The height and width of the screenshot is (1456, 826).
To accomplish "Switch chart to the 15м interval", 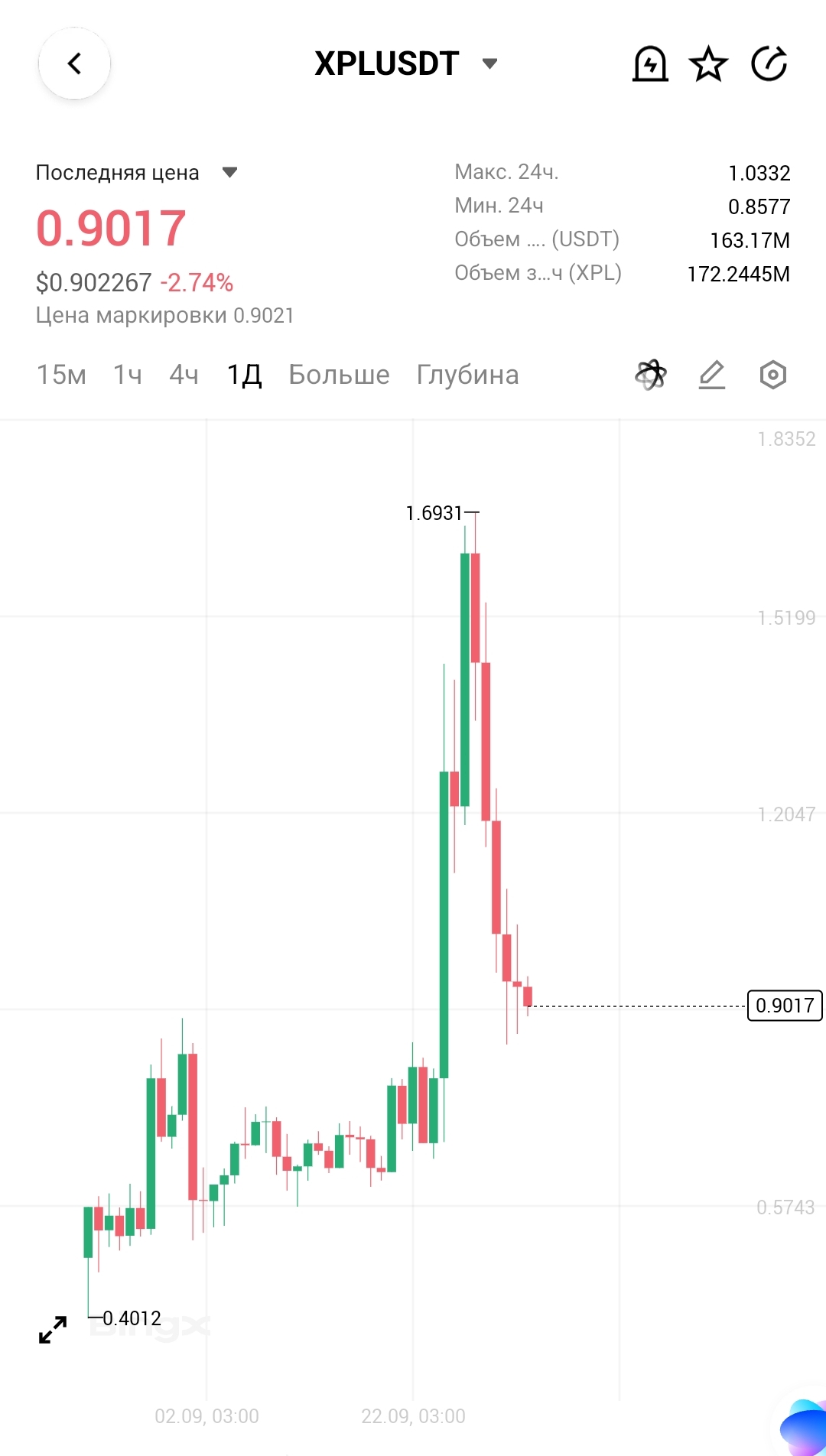I will click(61, 375).
